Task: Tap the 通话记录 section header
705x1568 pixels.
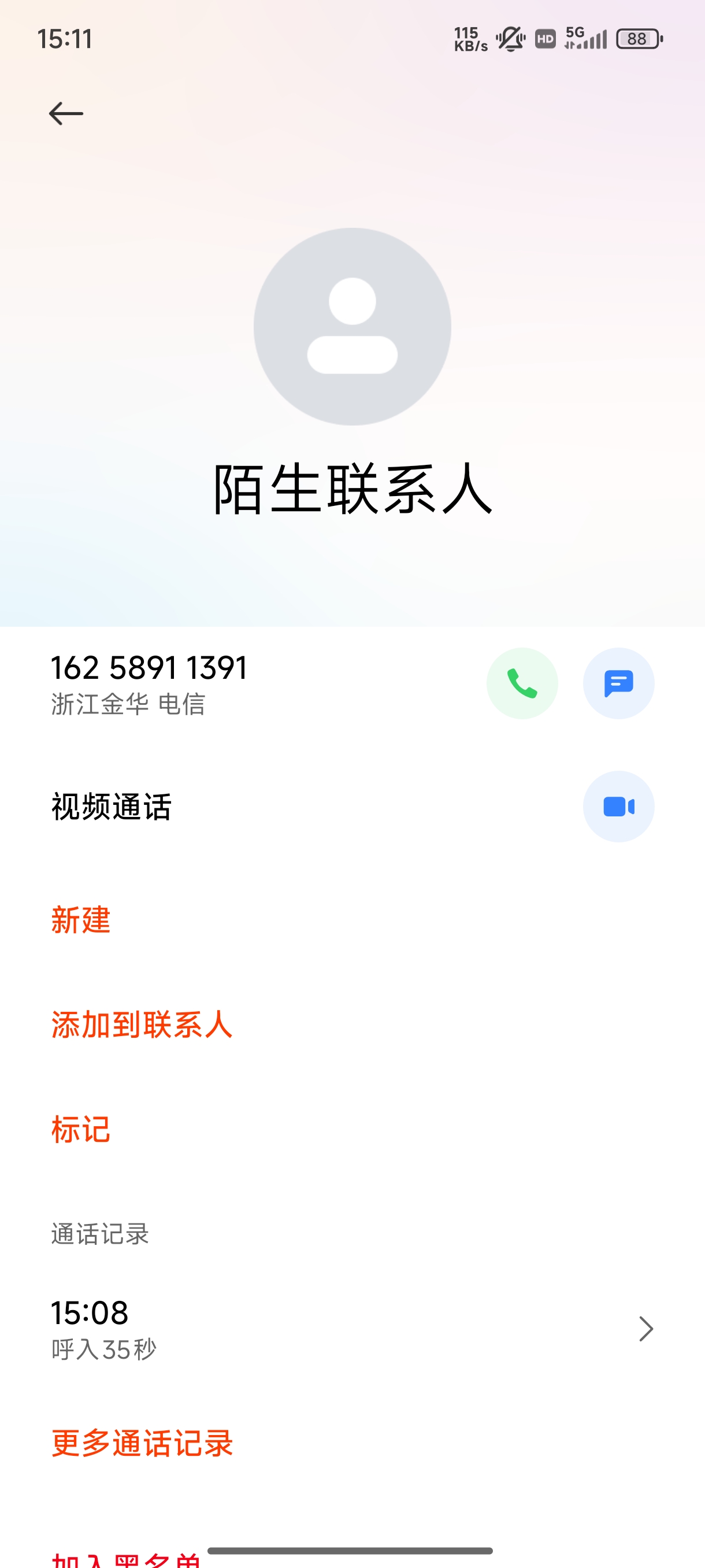Action: coord(101,1234)
